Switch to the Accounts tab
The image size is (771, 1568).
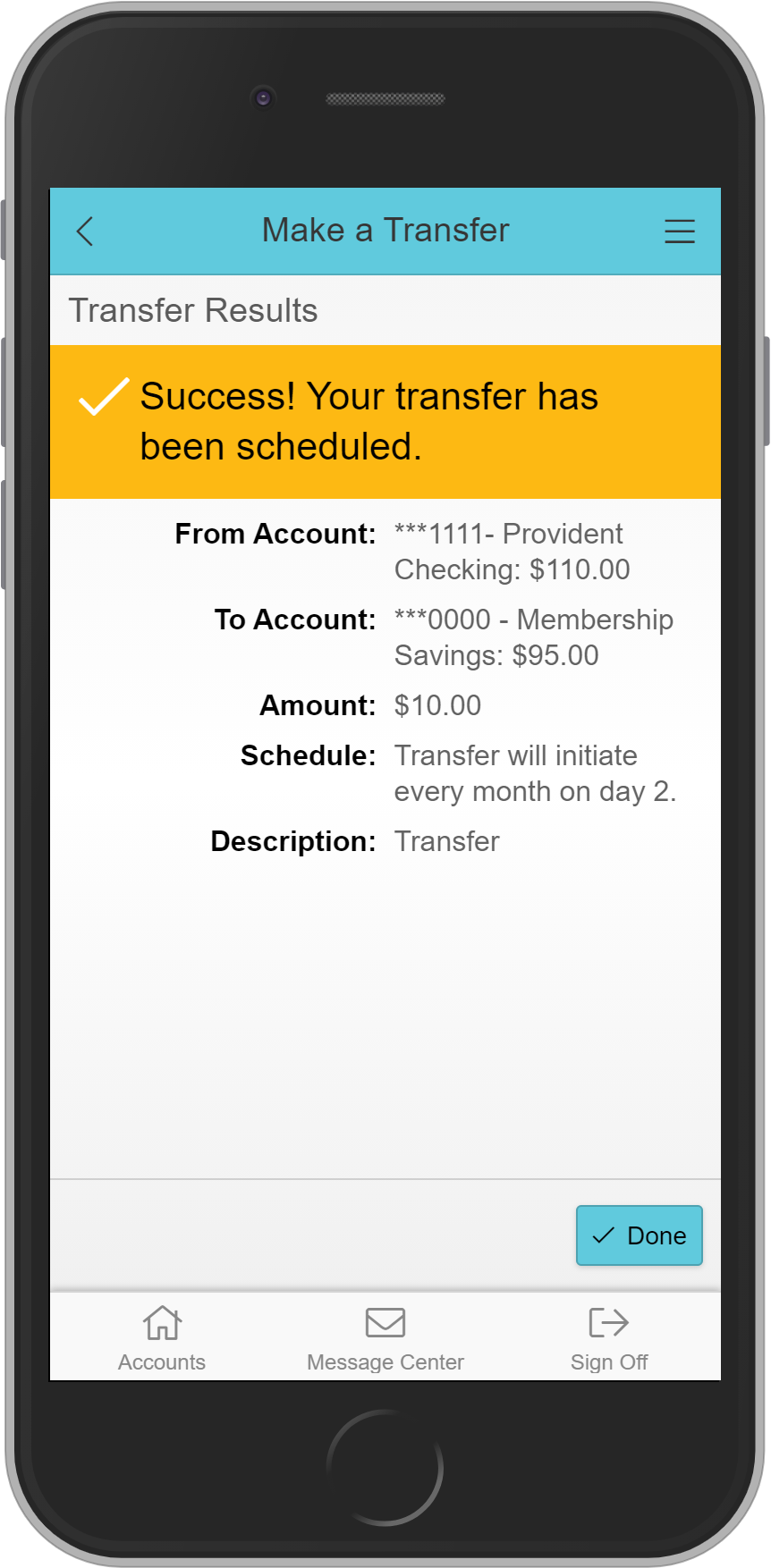(161, 1336)
